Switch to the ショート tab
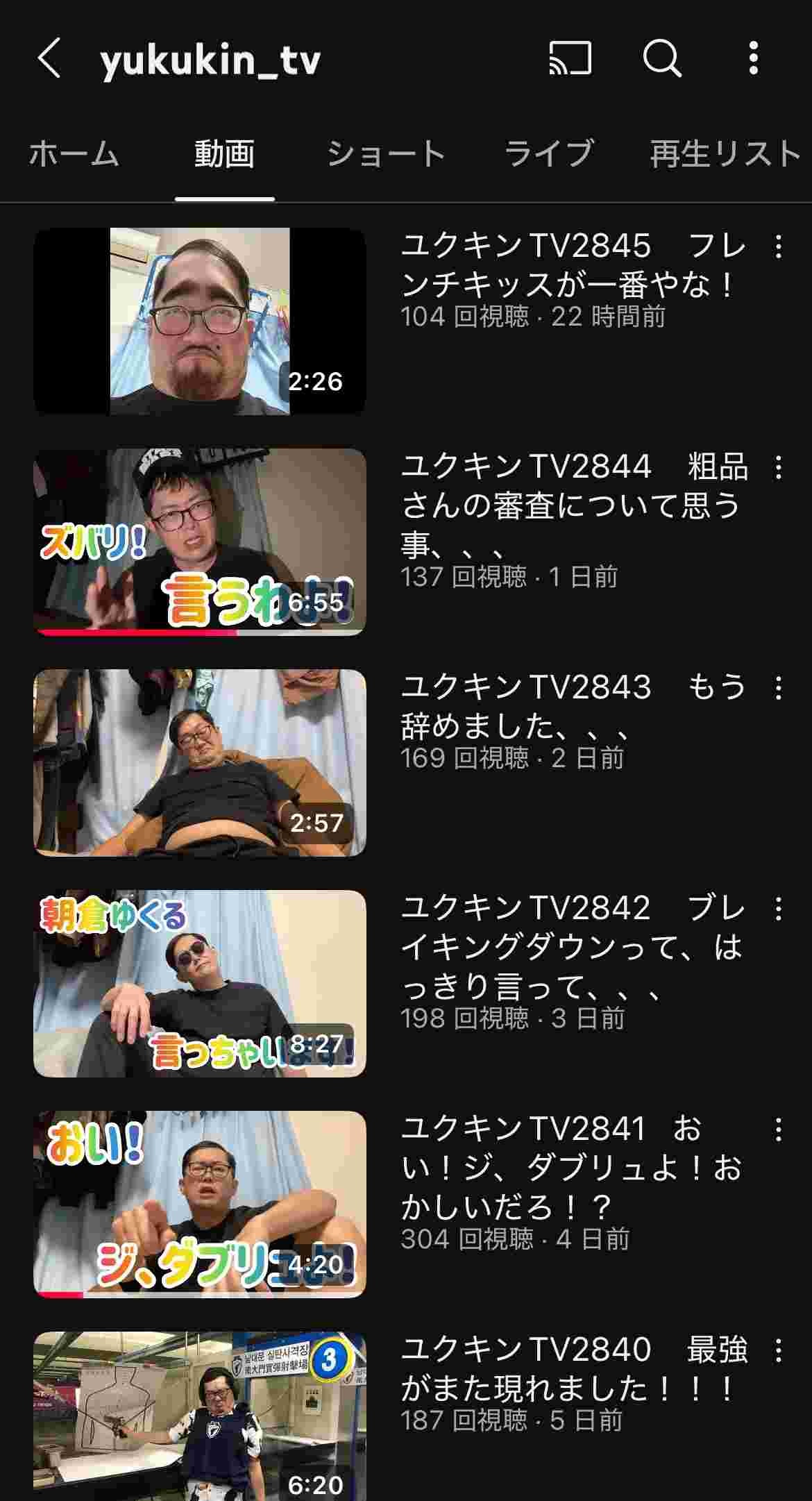The width and height of the screenshot is (812, 1501). click(386, 154)
